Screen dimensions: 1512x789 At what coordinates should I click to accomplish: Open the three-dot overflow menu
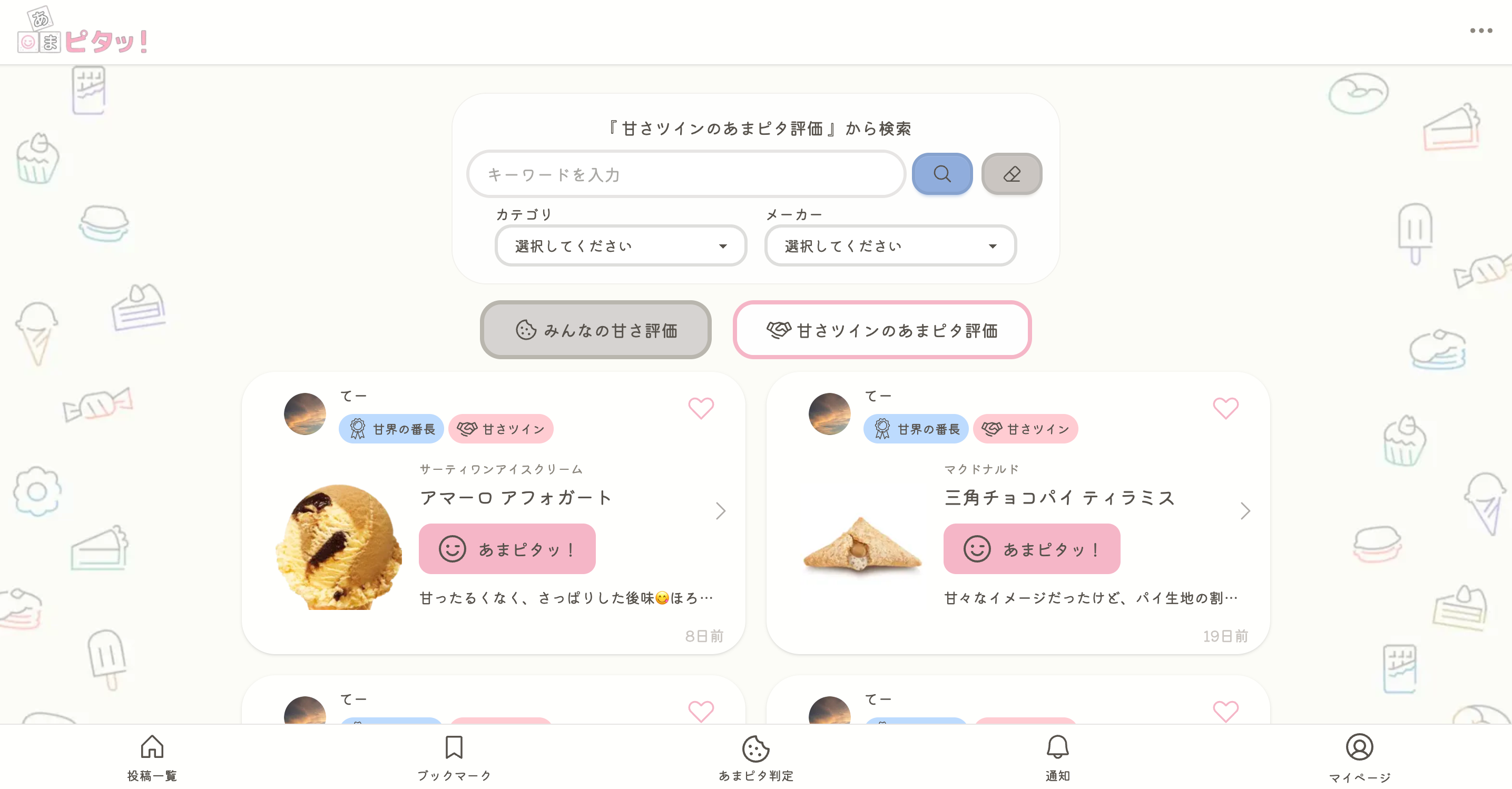click(1480, 31)
